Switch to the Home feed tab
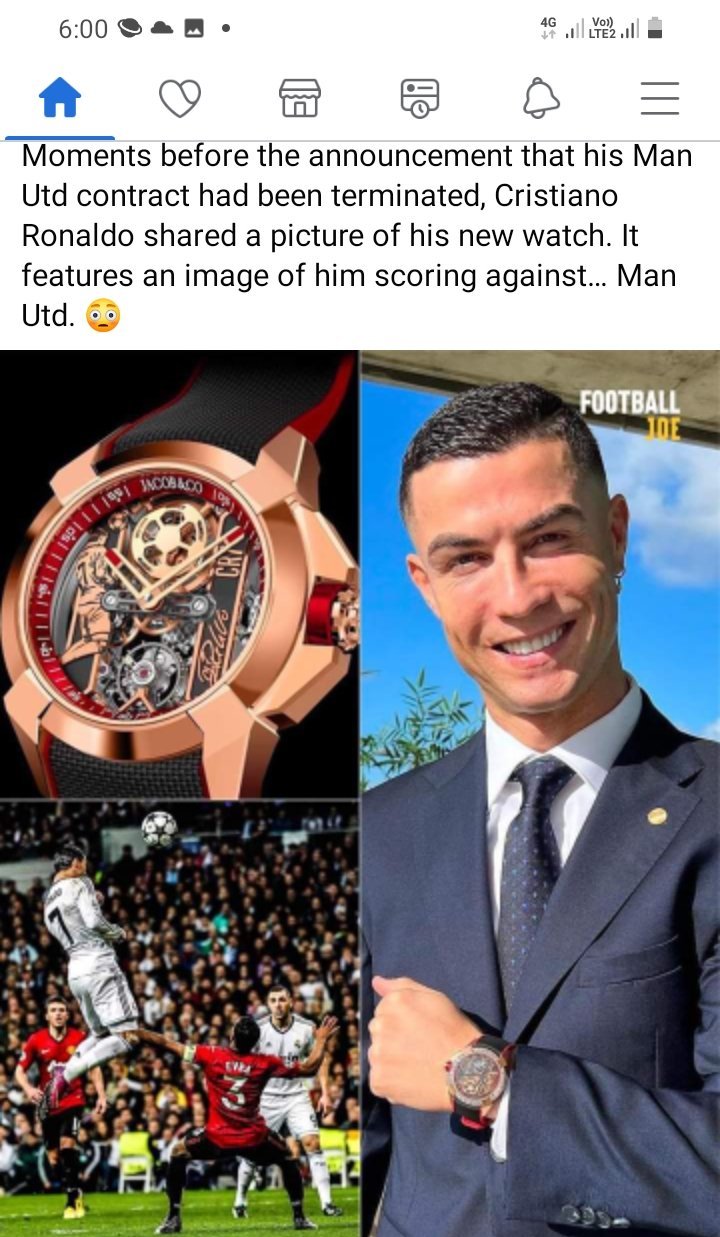The image size is (720, 1237). tap(59, 98)
